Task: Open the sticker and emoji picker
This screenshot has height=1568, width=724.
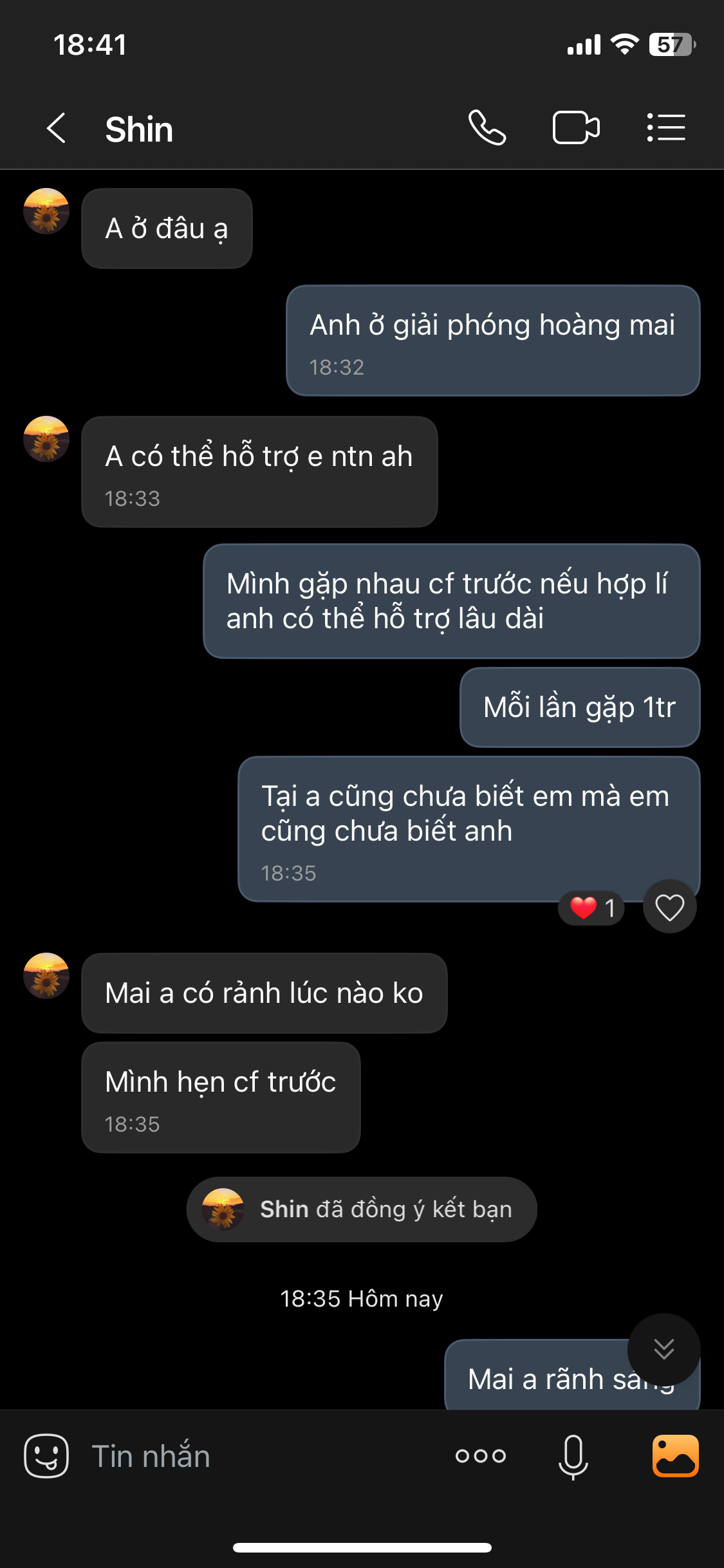Action: (x=46, y=1456)
